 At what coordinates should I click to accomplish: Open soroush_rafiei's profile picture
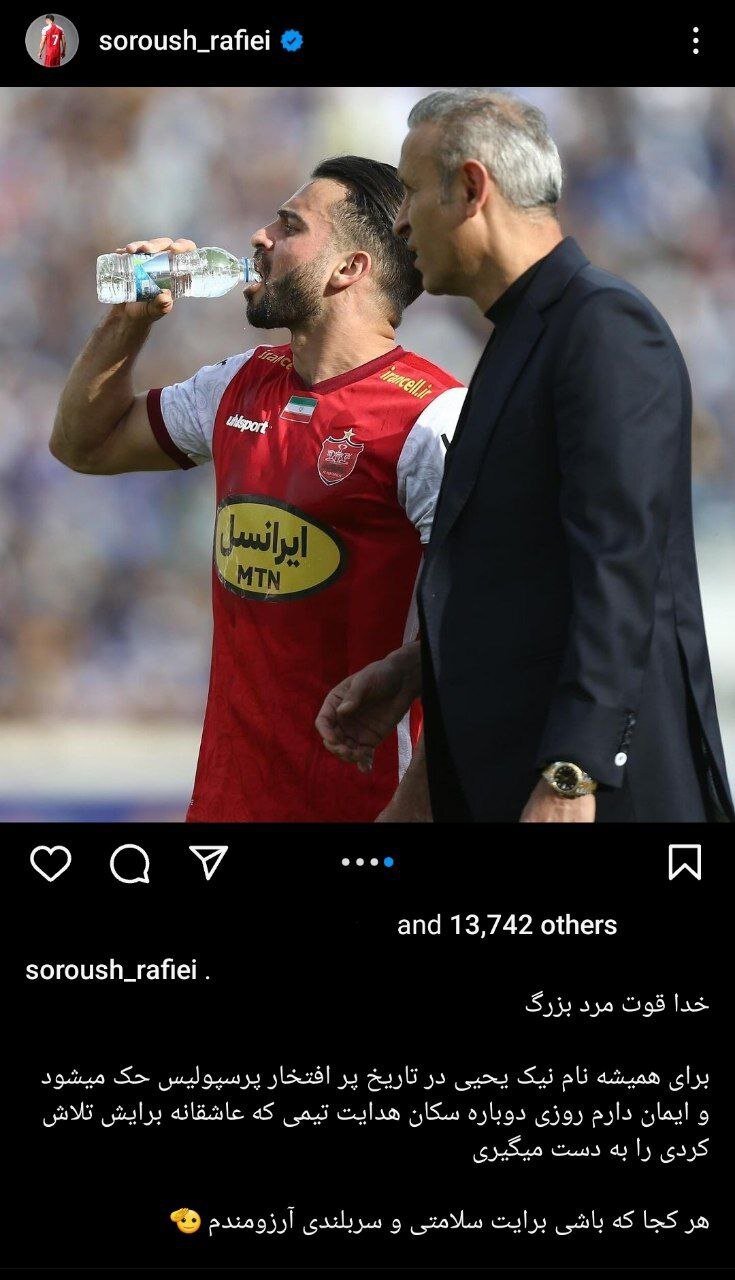[x=52, y=41]
